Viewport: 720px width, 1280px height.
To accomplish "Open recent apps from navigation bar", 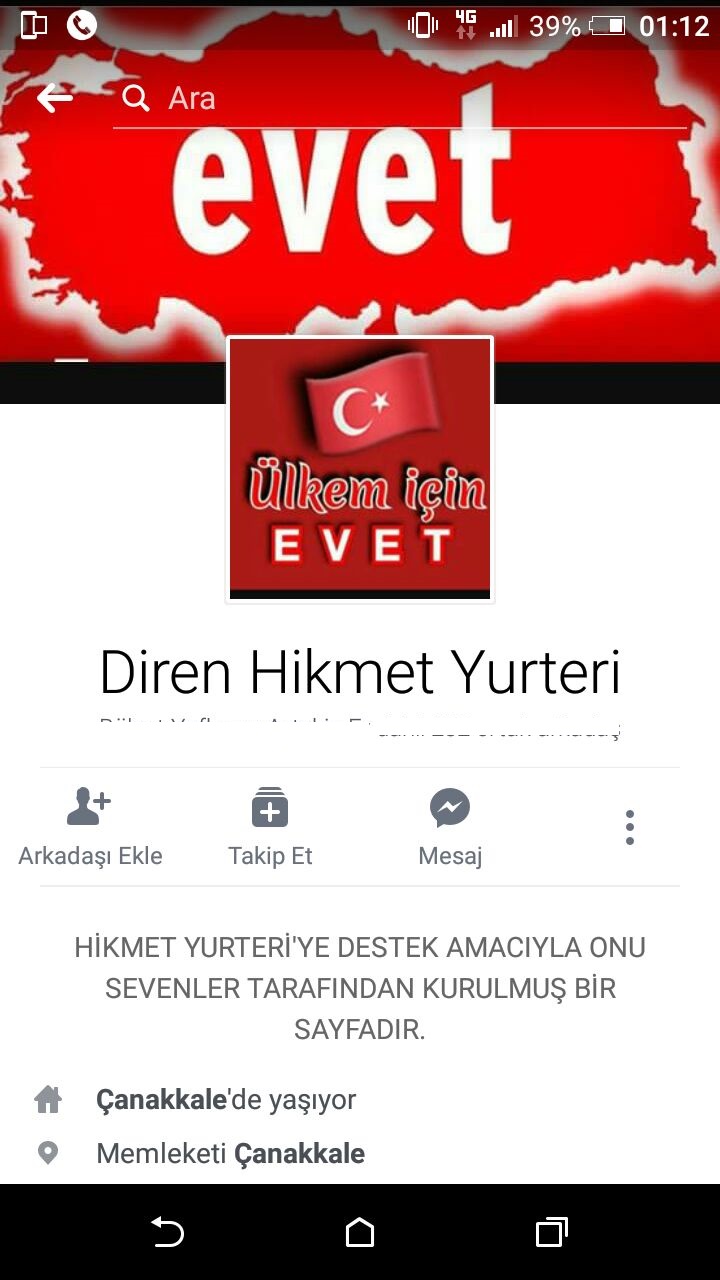I will tap(552, 1233).
